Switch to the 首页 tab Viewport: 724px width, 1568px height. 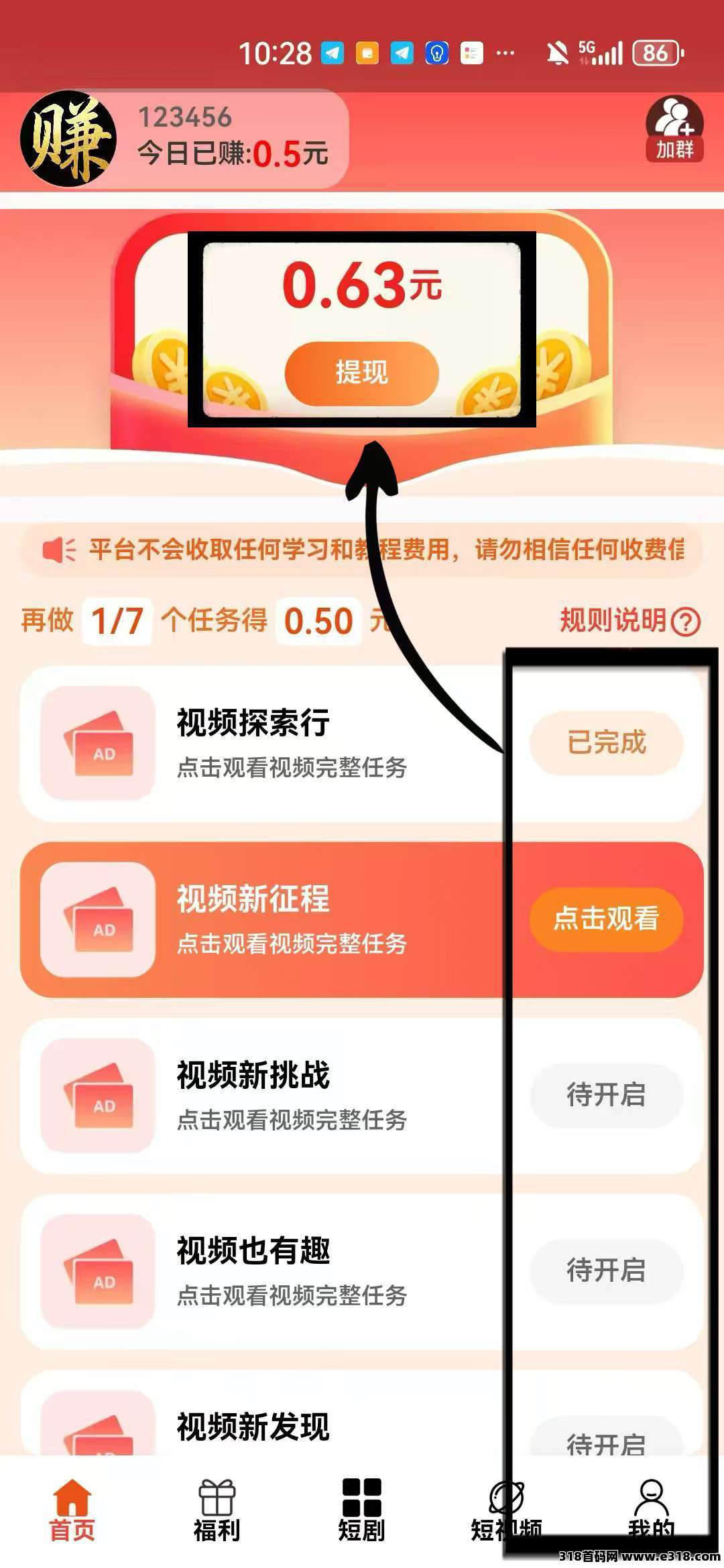coord(72,1509)
